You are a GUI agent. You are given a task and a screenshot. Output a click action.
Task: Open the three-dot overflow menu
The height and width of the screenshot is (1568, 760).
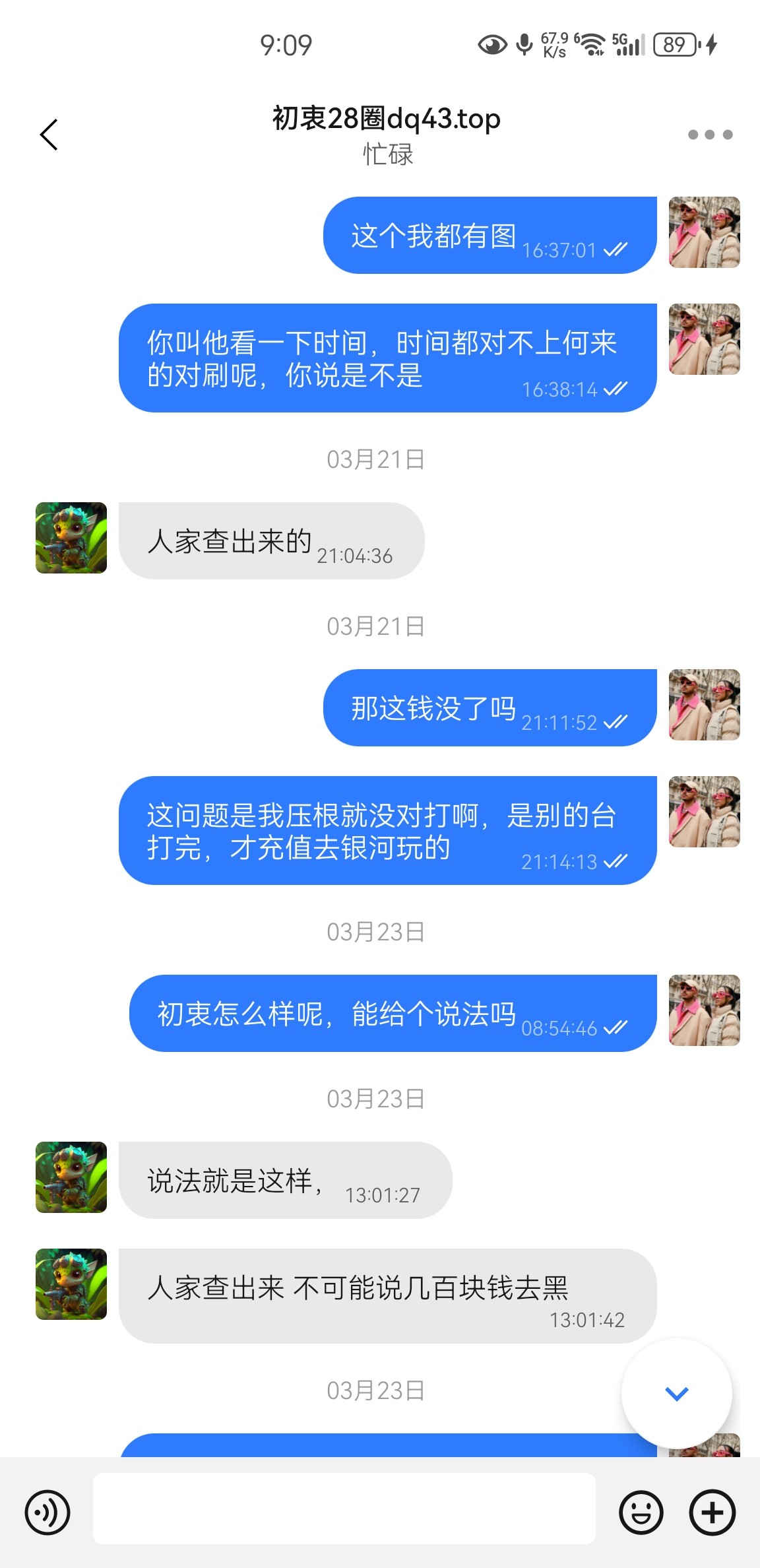710,135
